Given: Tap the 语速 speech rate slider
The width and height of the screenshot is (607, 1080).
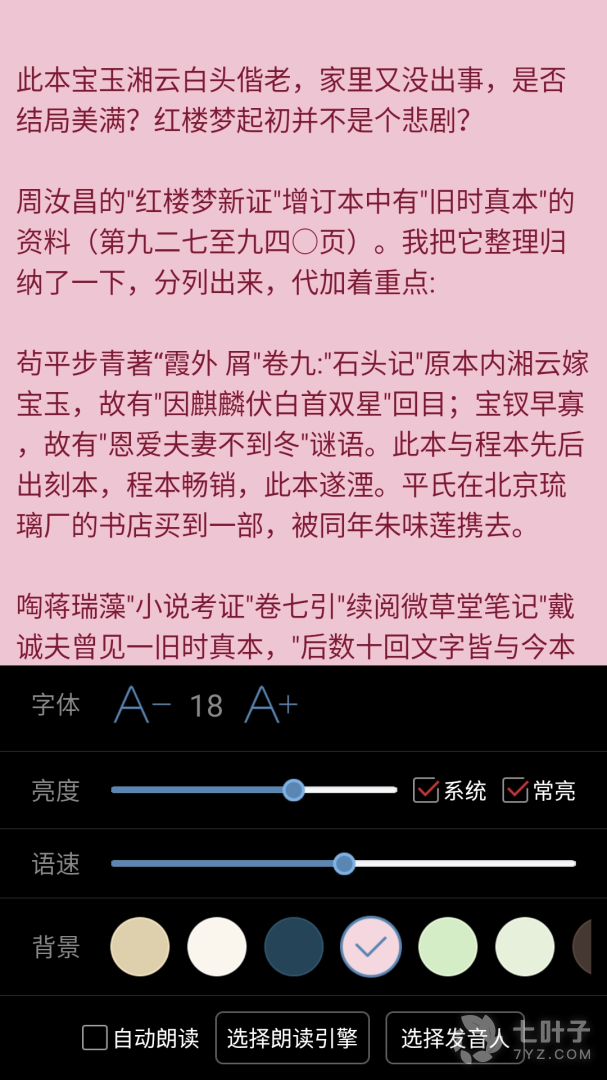Looking at the screenshot, I should pyautogui.click(x=343, y=863).
